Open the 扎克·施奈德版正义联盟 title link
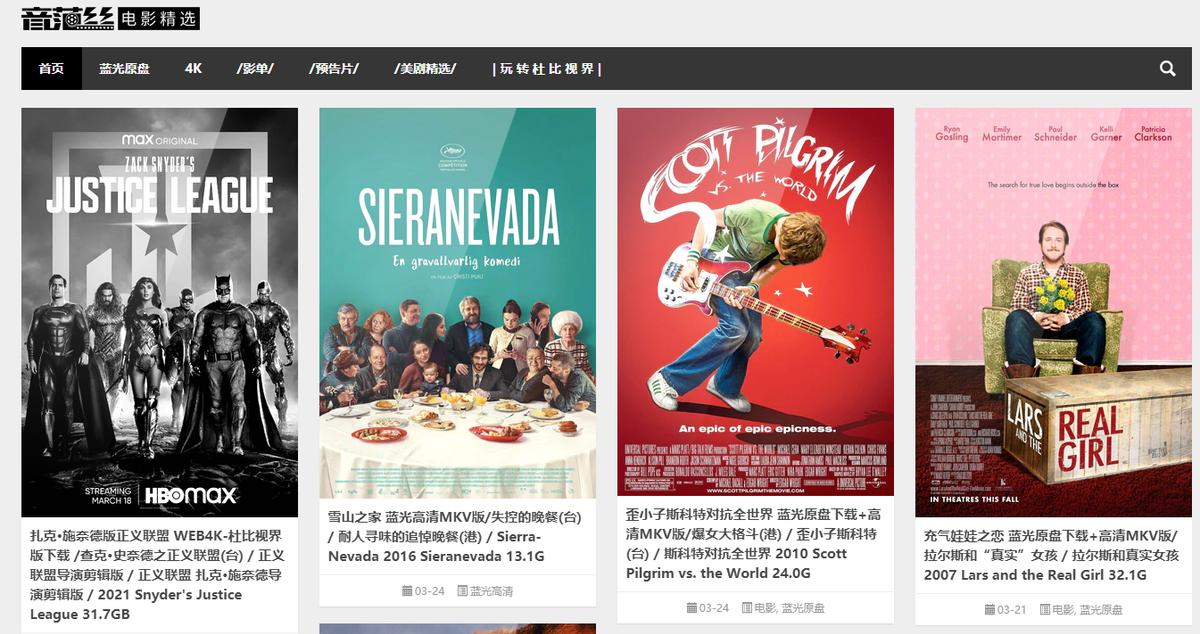The width and height of the screenshot is (1200, 634). [x=157, y=574]
